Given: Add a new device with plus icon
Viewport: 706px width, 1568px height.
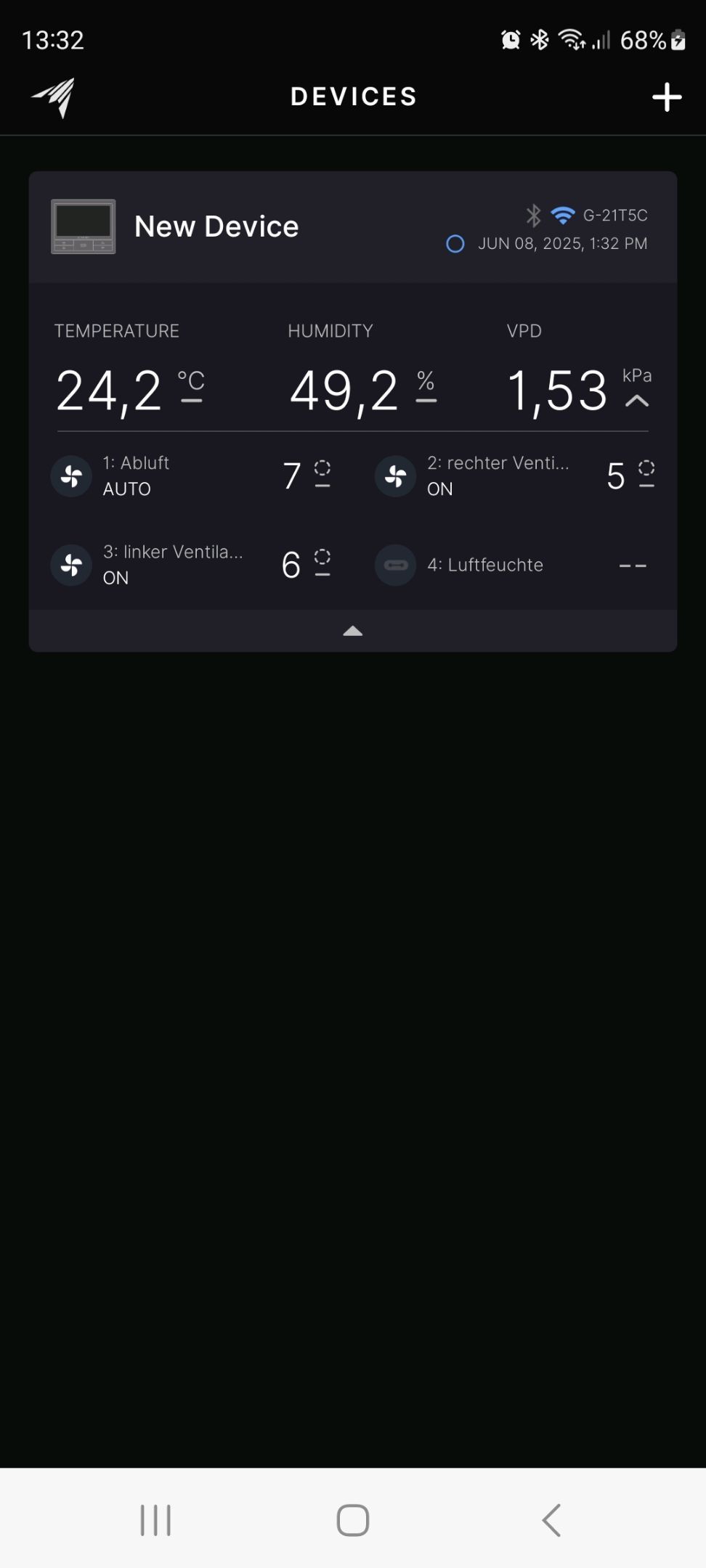Looking at the screenshot, I should [x=666, y=97].
